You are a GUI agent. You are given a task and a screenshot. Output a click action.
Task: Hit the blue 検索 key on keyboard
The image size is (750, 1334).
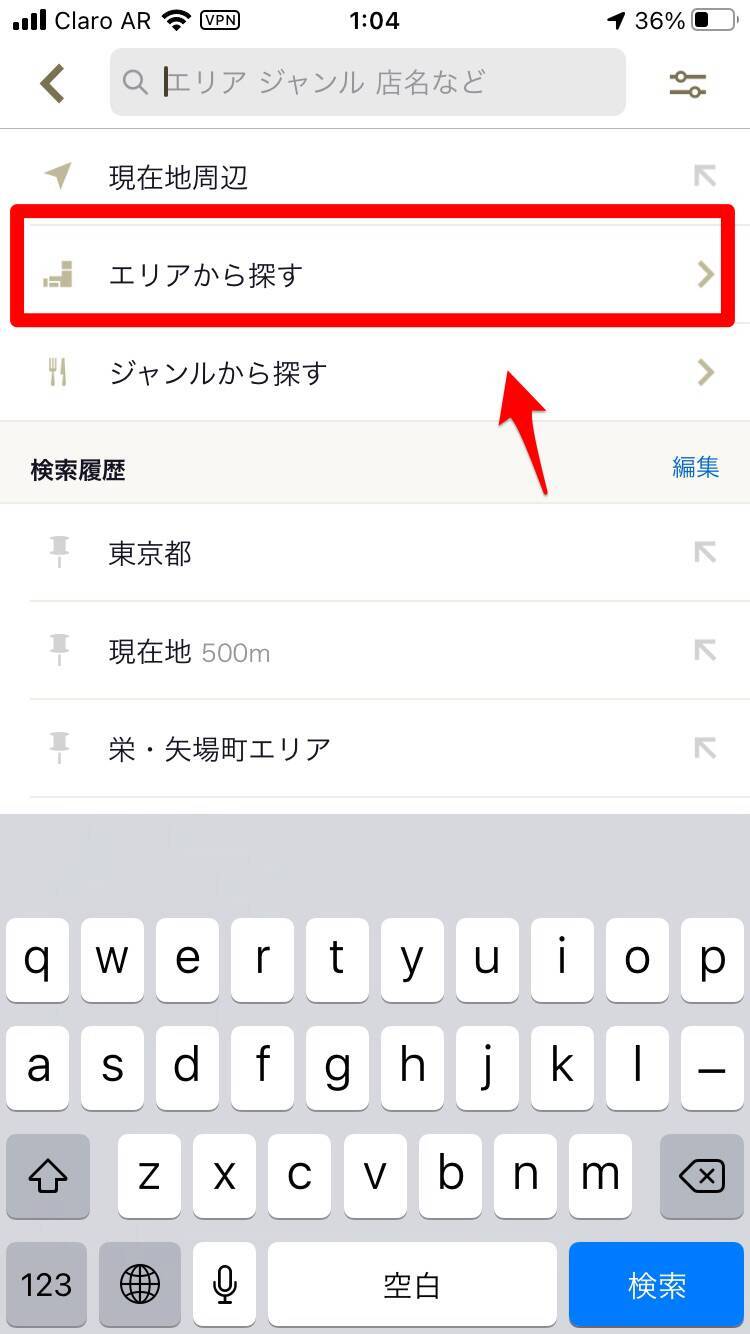coord(657,1285)
